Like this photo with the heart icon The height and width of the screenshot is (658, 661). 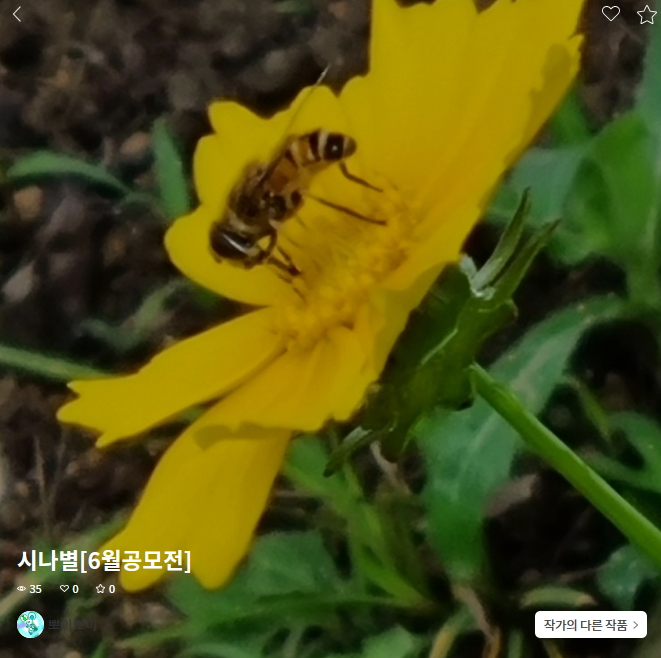coord(610,14)
